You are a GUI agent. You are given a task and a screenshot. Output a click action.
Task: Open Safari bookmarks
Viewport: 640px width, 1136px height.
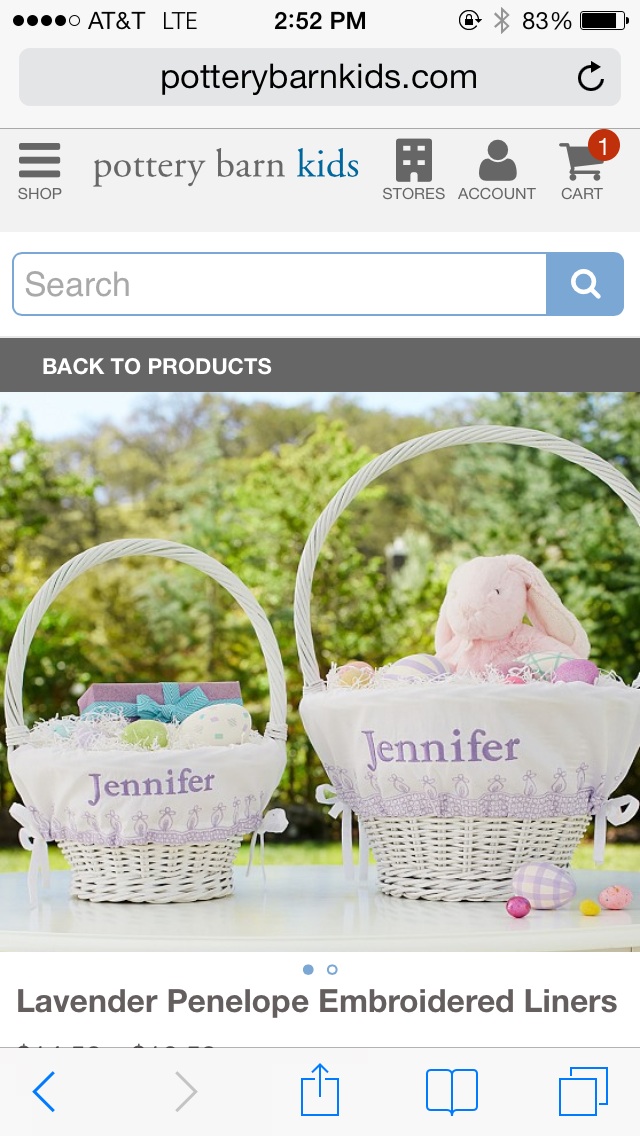(x=452, y=1091)
